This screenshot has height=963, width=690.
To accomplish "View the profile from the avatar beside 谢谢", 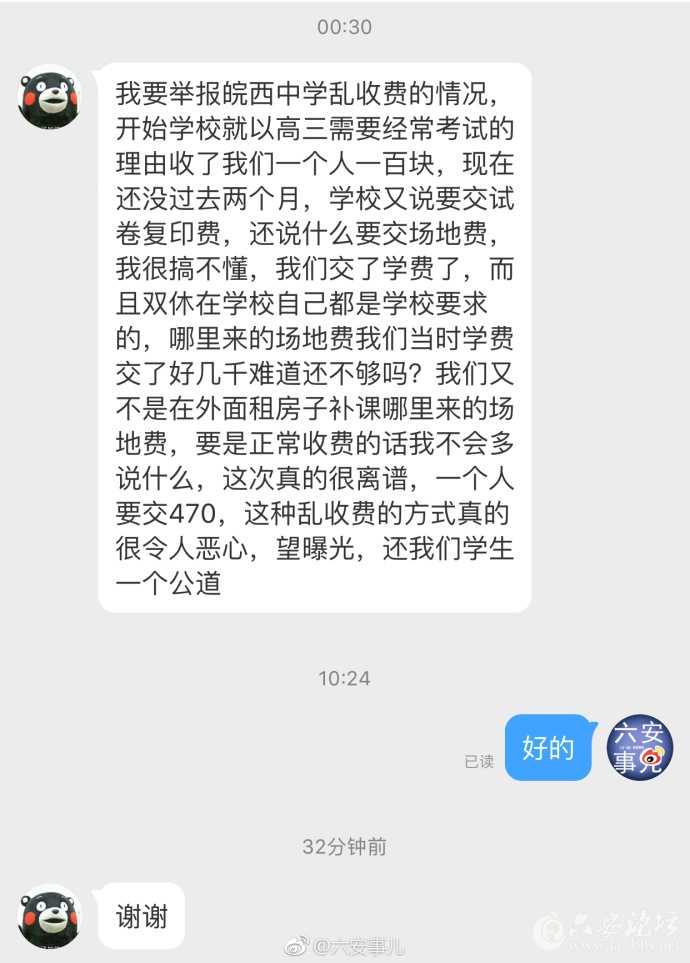I will 50,915.
